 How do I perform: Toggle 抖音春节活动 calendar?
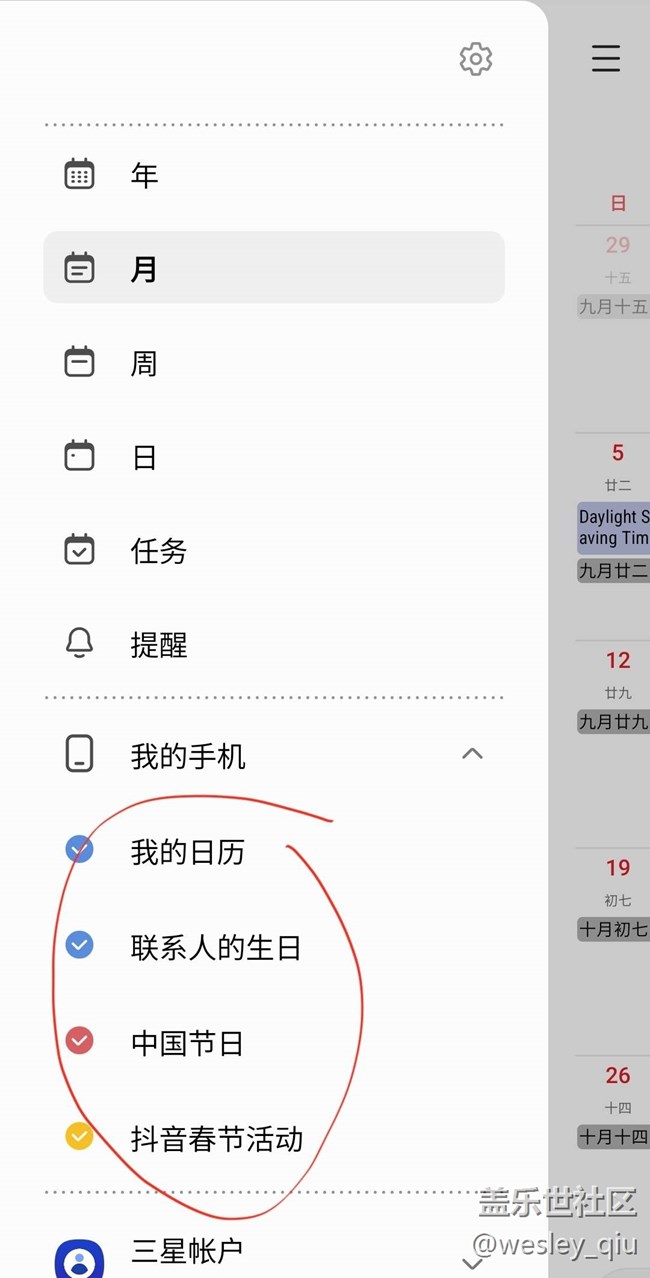(79, 1136)
